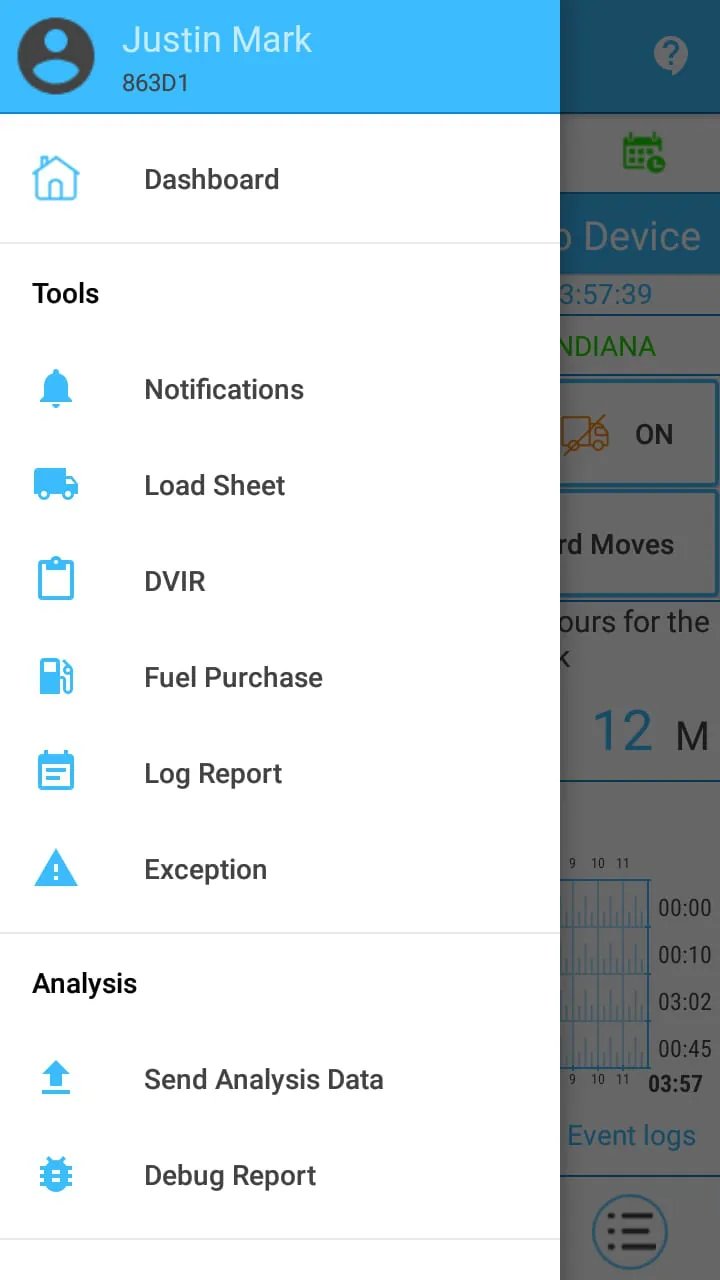Viewport: 720px width, 1280px height.
Task: Open event list icon at bottom right
Action: (630, 1231)
